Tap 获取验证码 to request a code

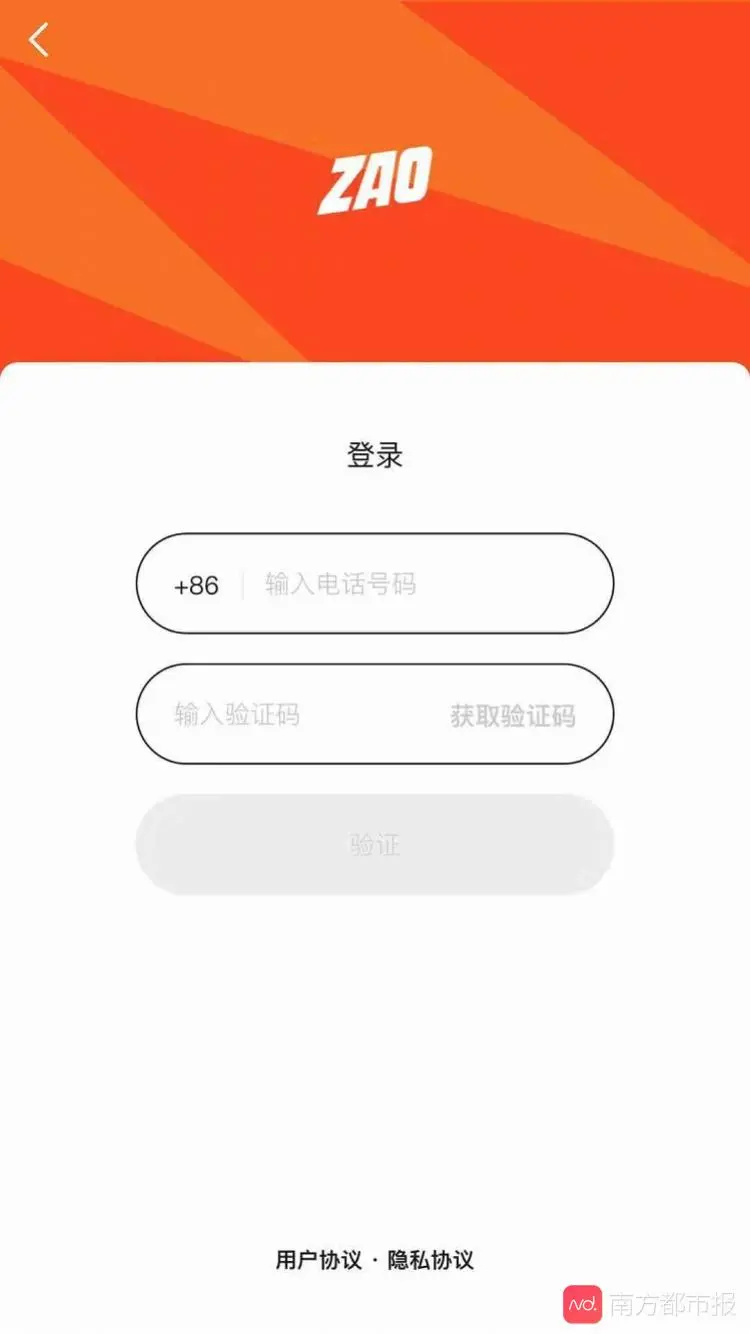point(513,715)
